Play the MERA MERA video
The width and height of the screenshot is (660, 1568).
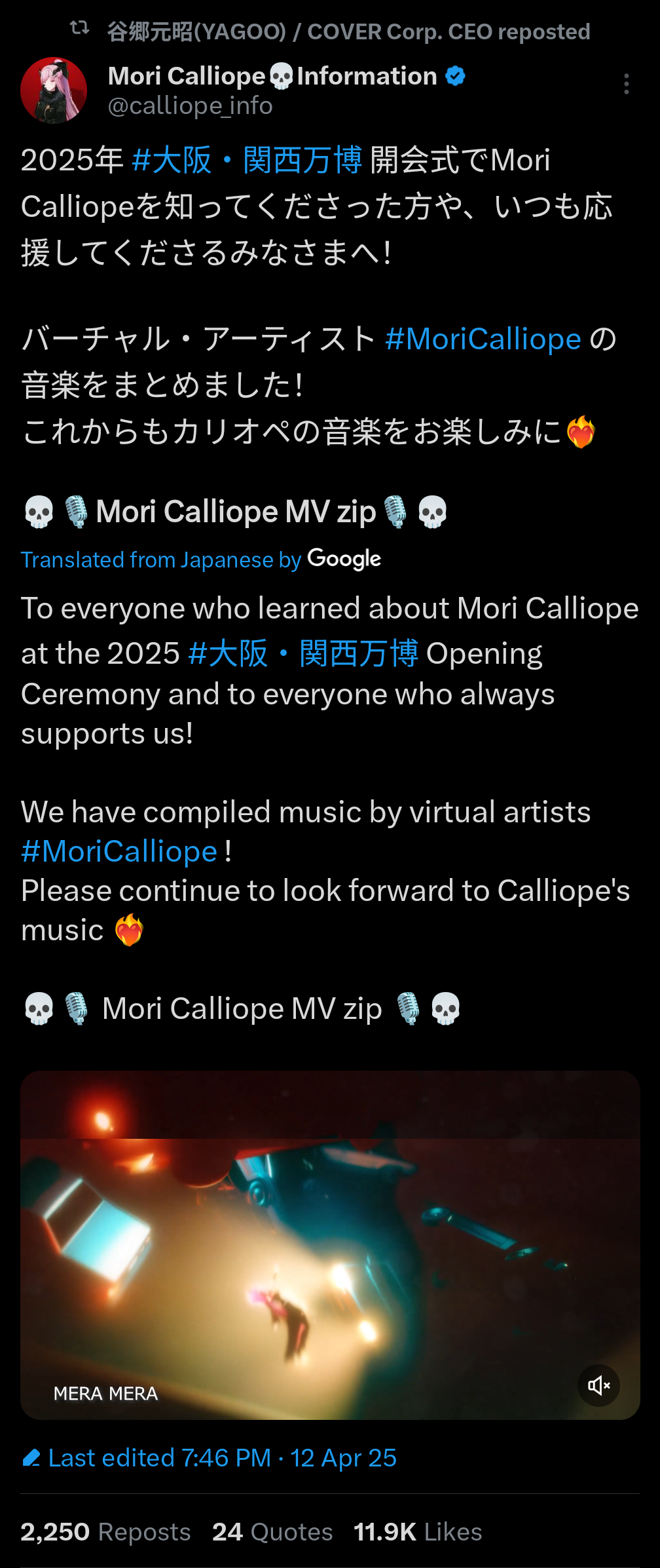click(329, 1245)
